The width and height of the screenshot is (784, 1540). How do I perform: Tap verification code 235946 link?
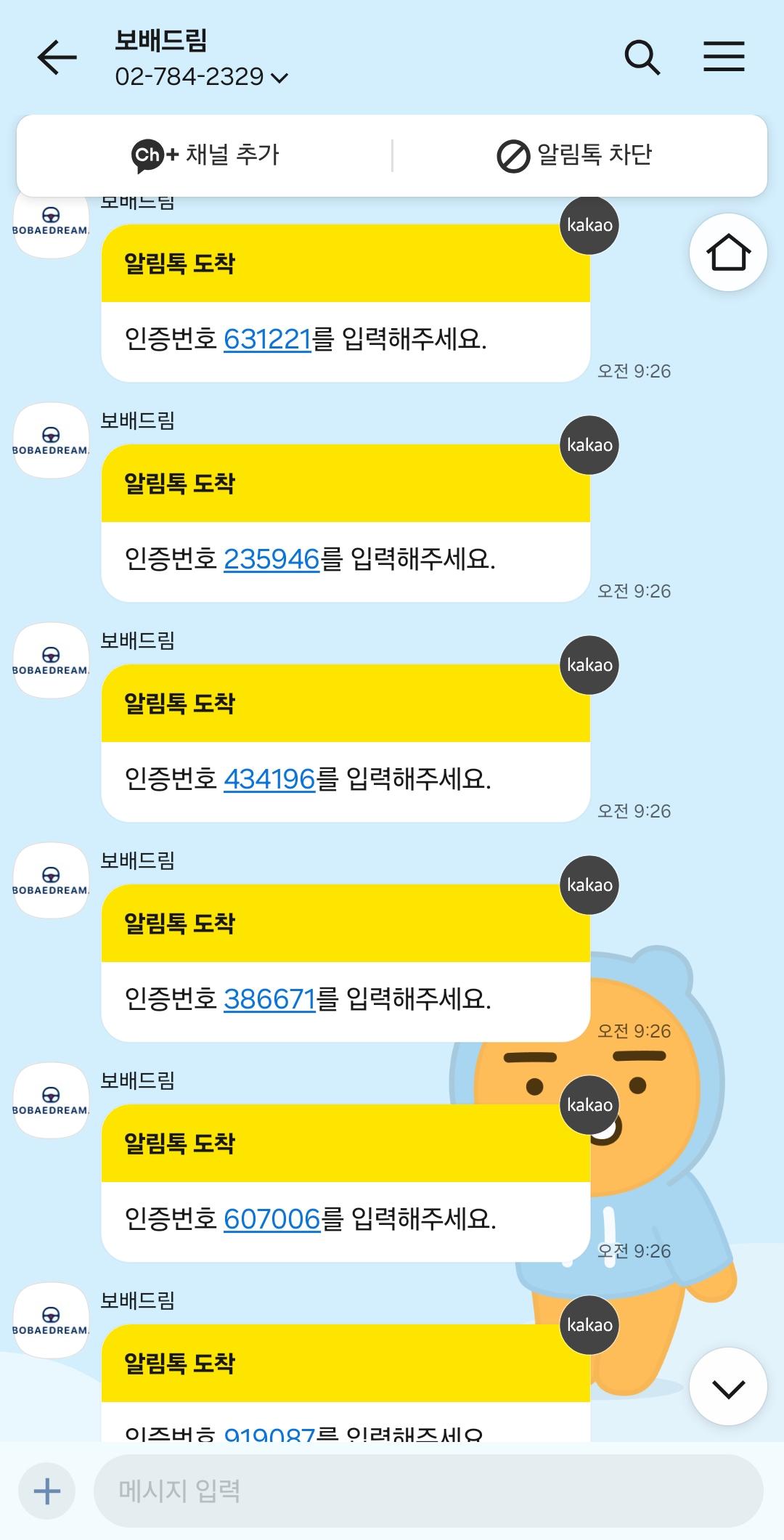(271, 559)
